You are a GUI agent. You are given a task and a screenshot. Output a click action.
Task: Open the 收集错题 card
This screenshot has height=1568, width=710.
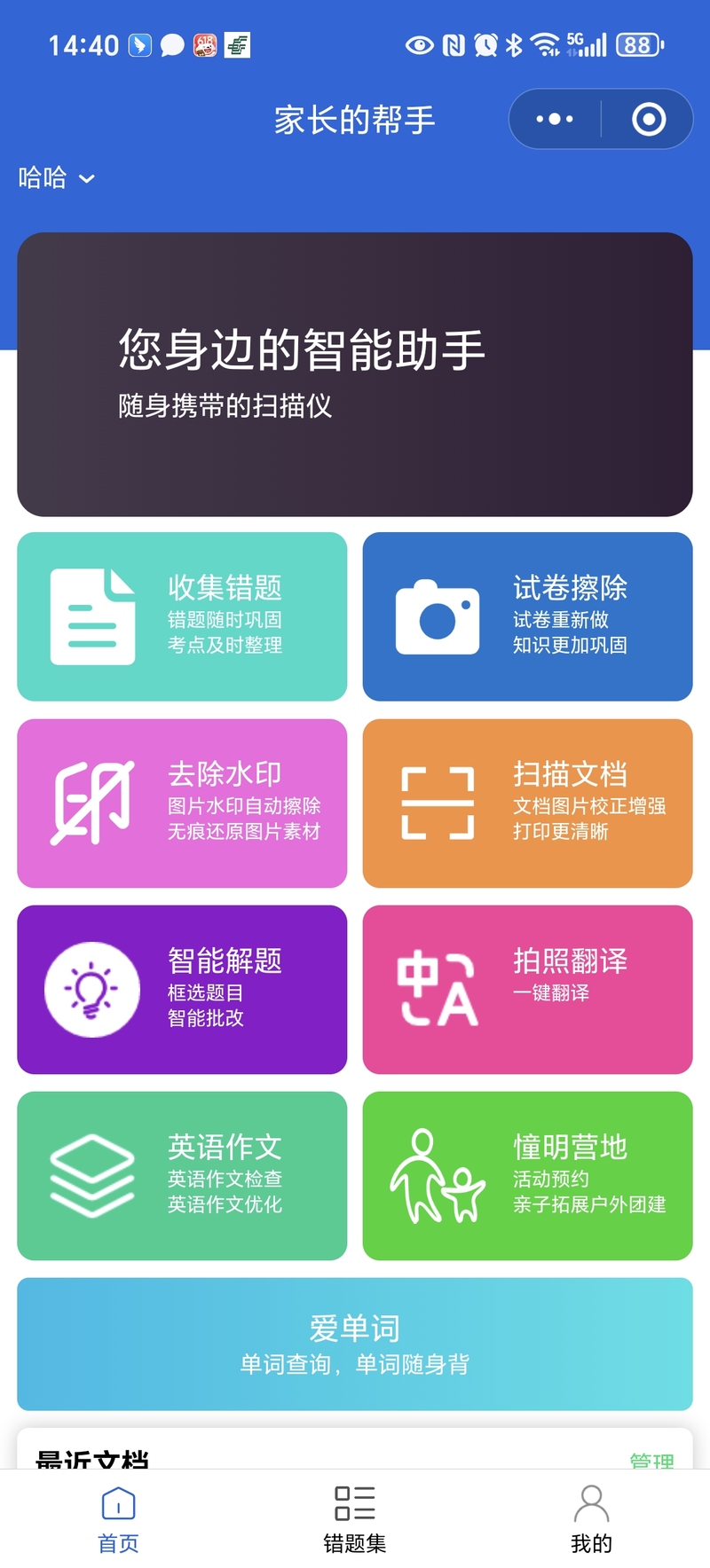click(182, 616)
